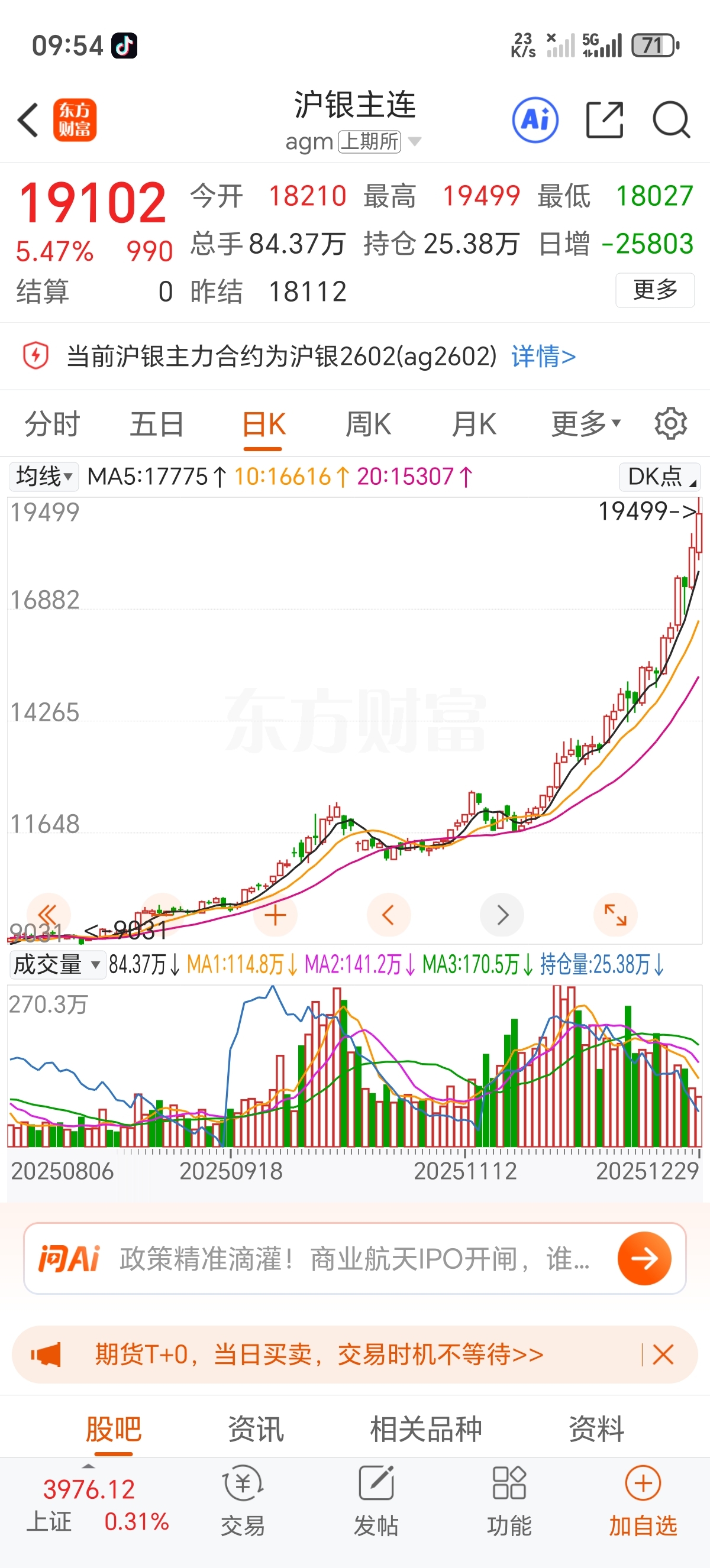The image size is (710, 1568).
Task: Open the Ai assistant icon
Action: [x=536, y=121]
